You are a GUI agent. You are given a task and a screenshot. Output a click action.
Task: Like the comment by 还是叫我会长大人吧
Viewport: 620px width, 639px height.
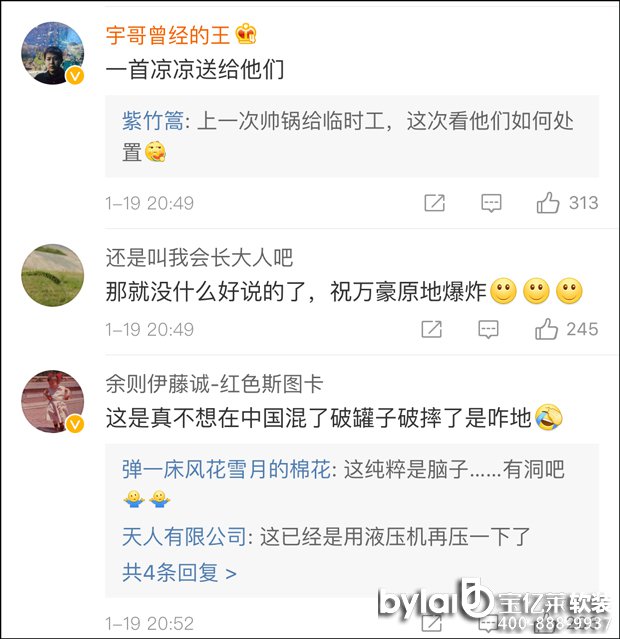(546, 329)
